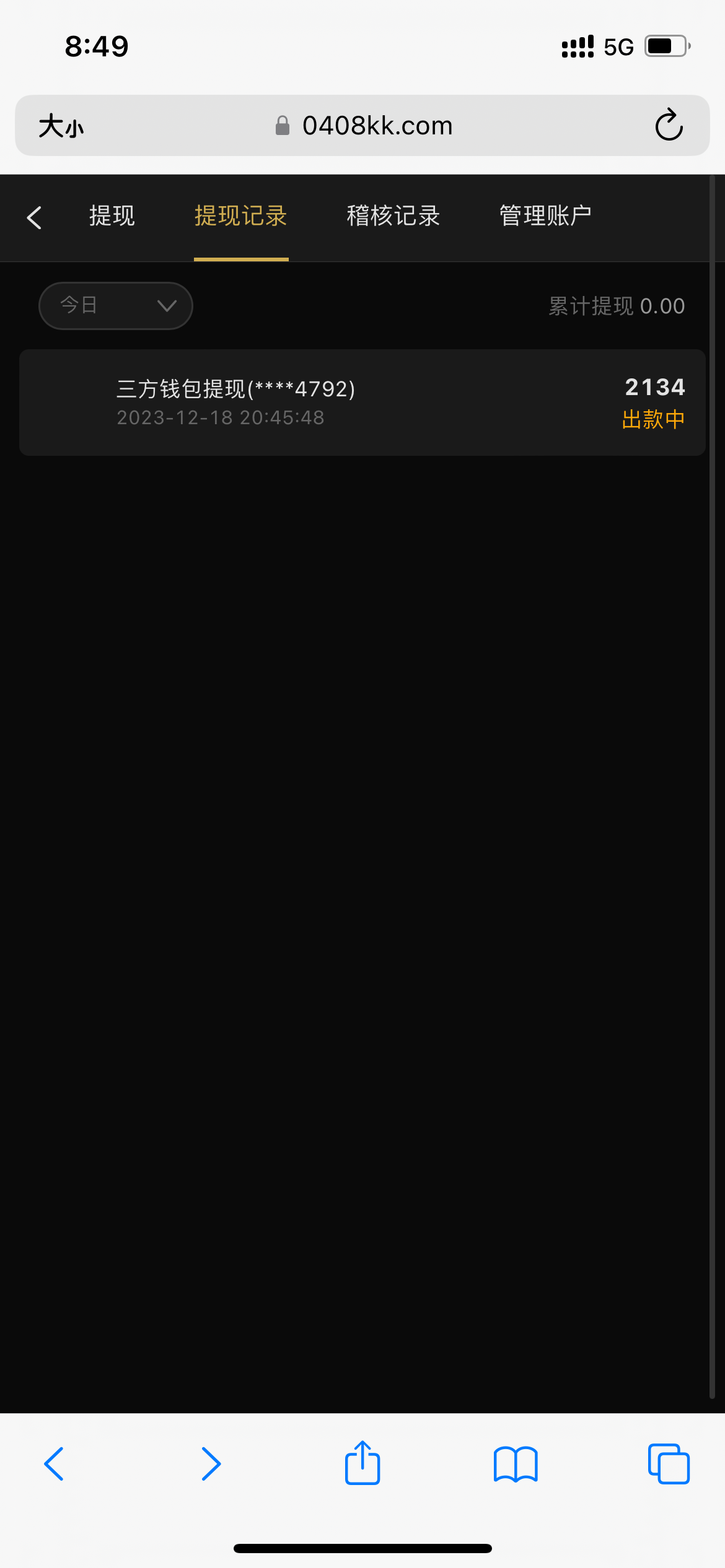Open the 稽核记录 tab

(x=393, y=216)
